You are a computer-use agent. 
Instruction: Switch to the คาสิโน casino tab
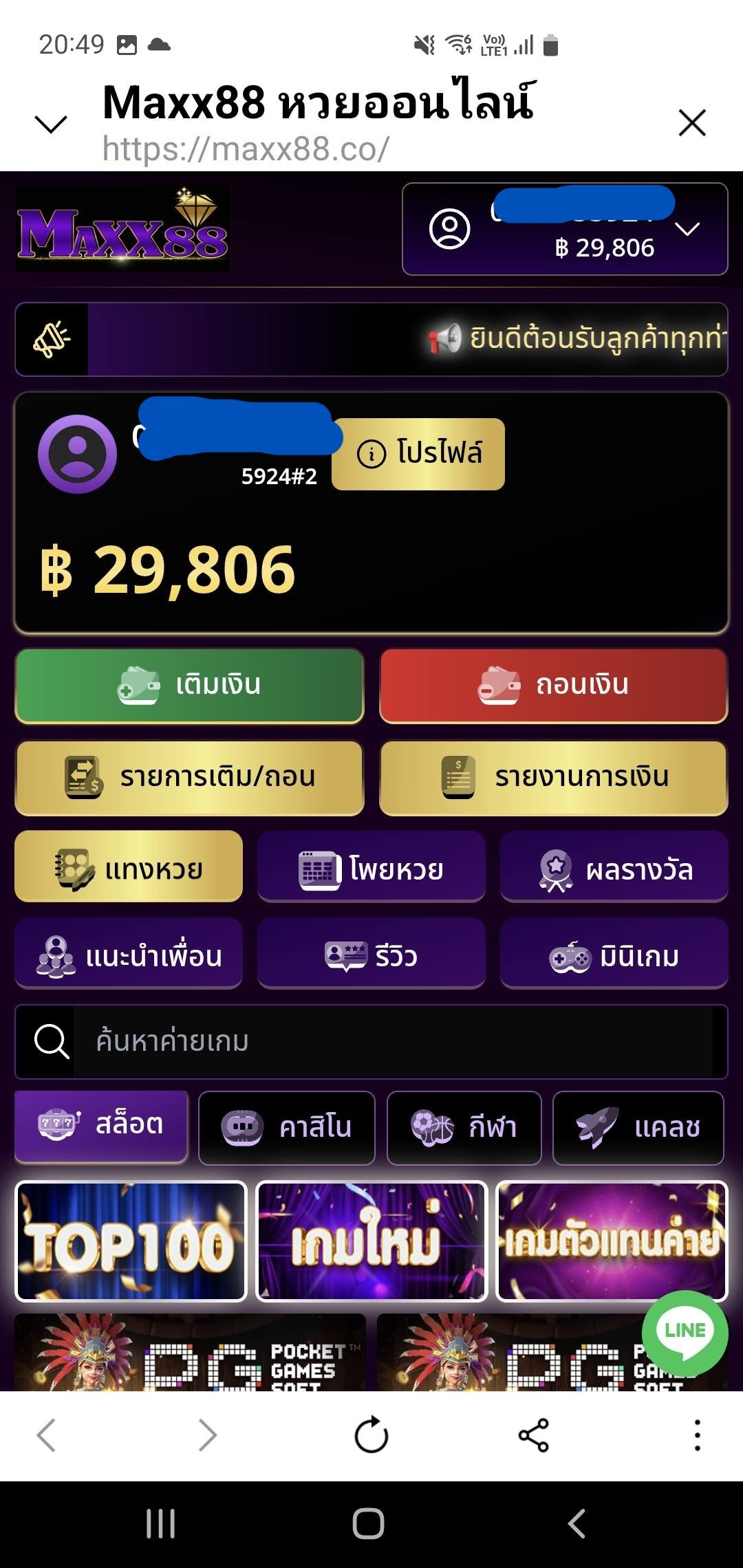(287, 1128)
